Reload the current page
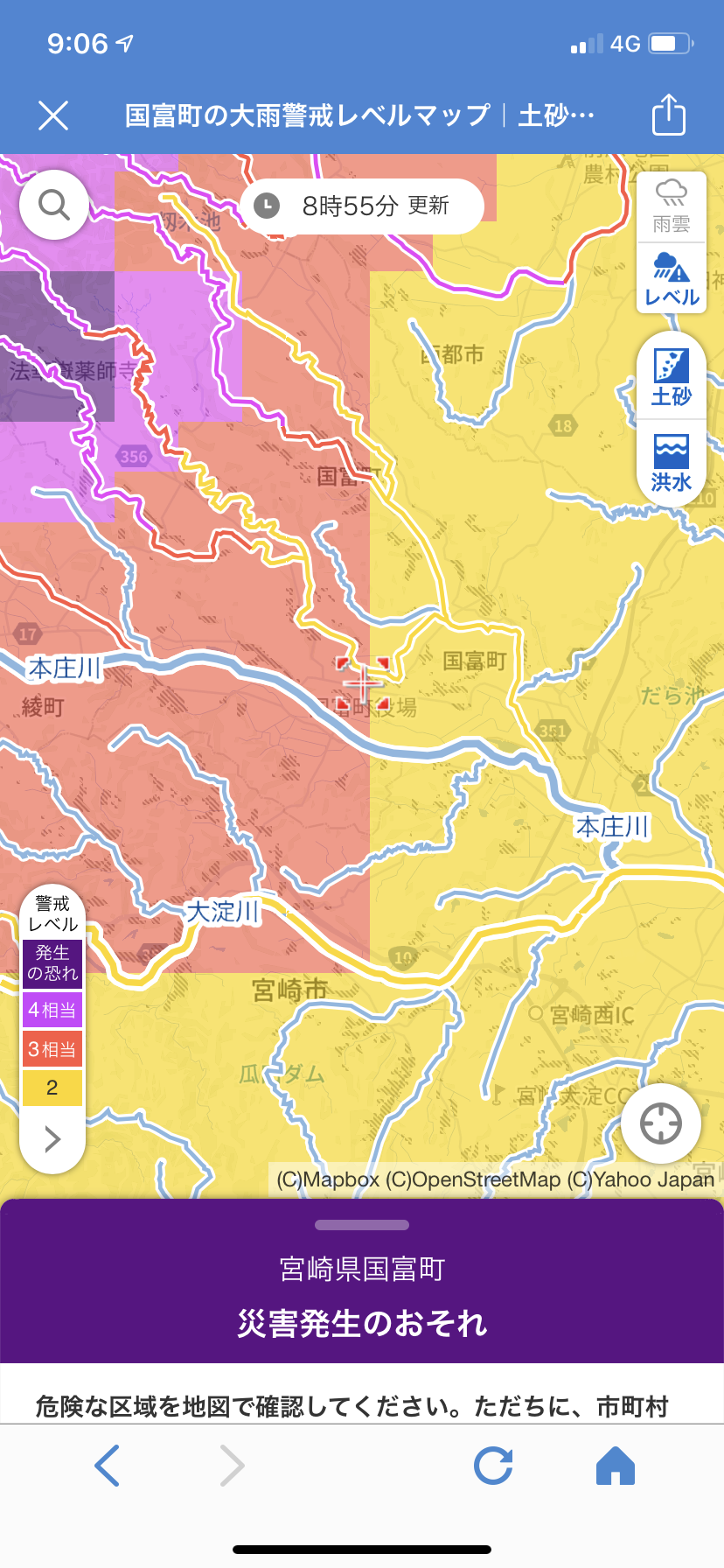The width and height of the screenshot is (724, 1568). coord(493,1466)
